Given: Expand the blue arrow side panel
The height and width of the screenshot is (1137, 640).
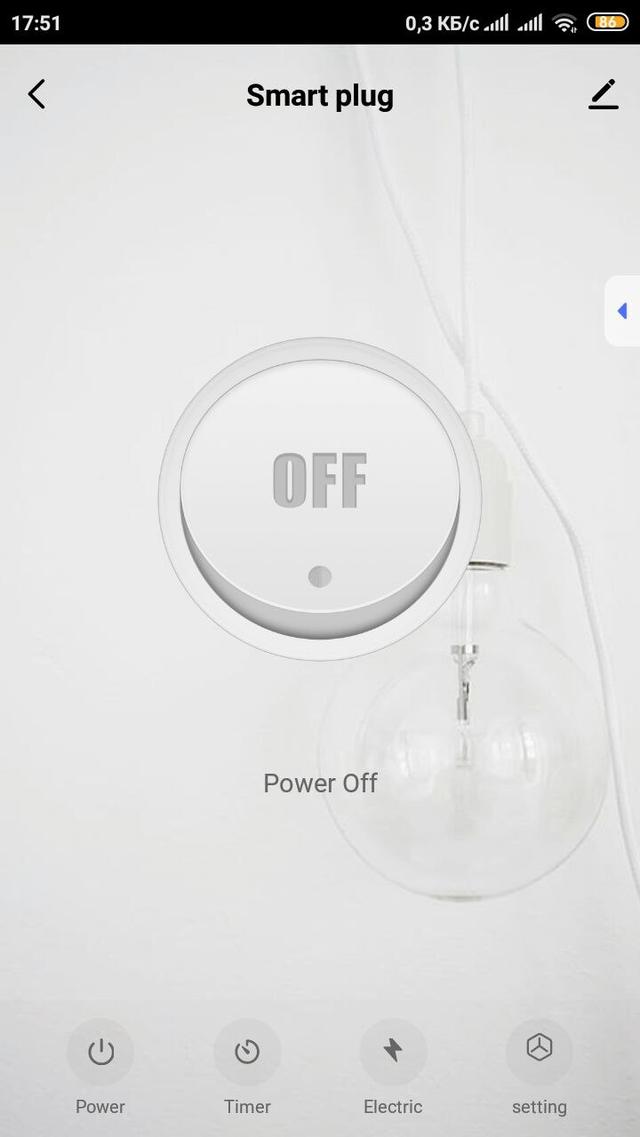Looking at the screenshot, I should tap(622, 311).
